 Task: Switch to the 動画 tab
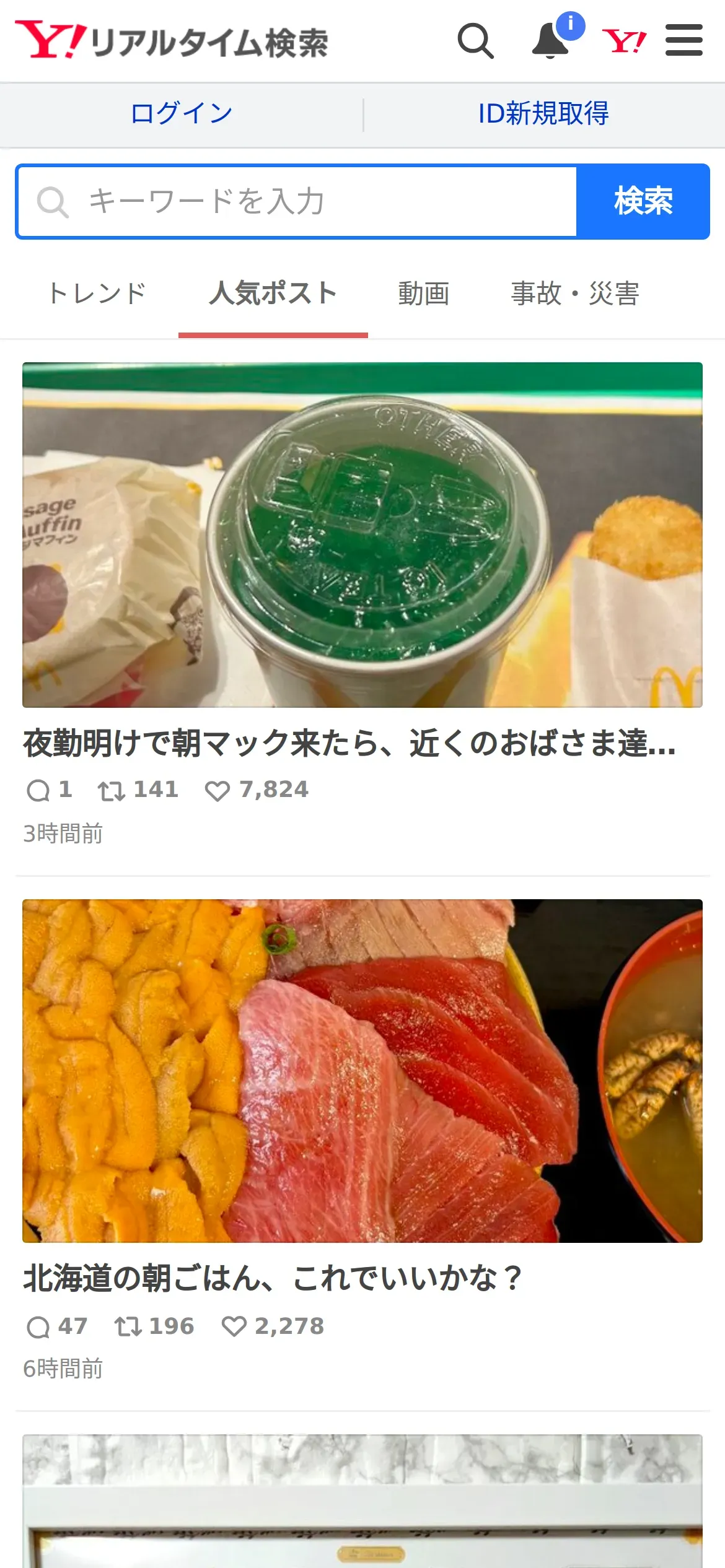tap(424, 294)
